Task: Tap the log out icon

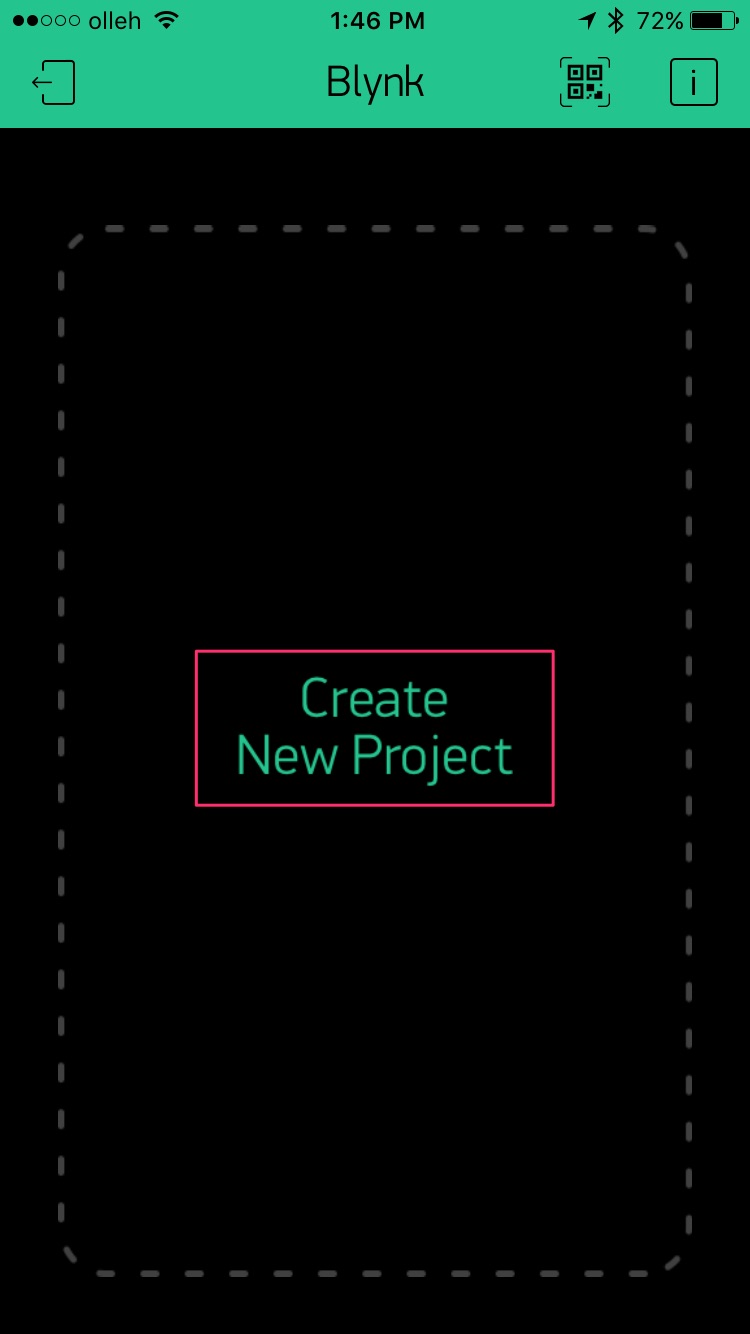Action: (x=54, y=82)
